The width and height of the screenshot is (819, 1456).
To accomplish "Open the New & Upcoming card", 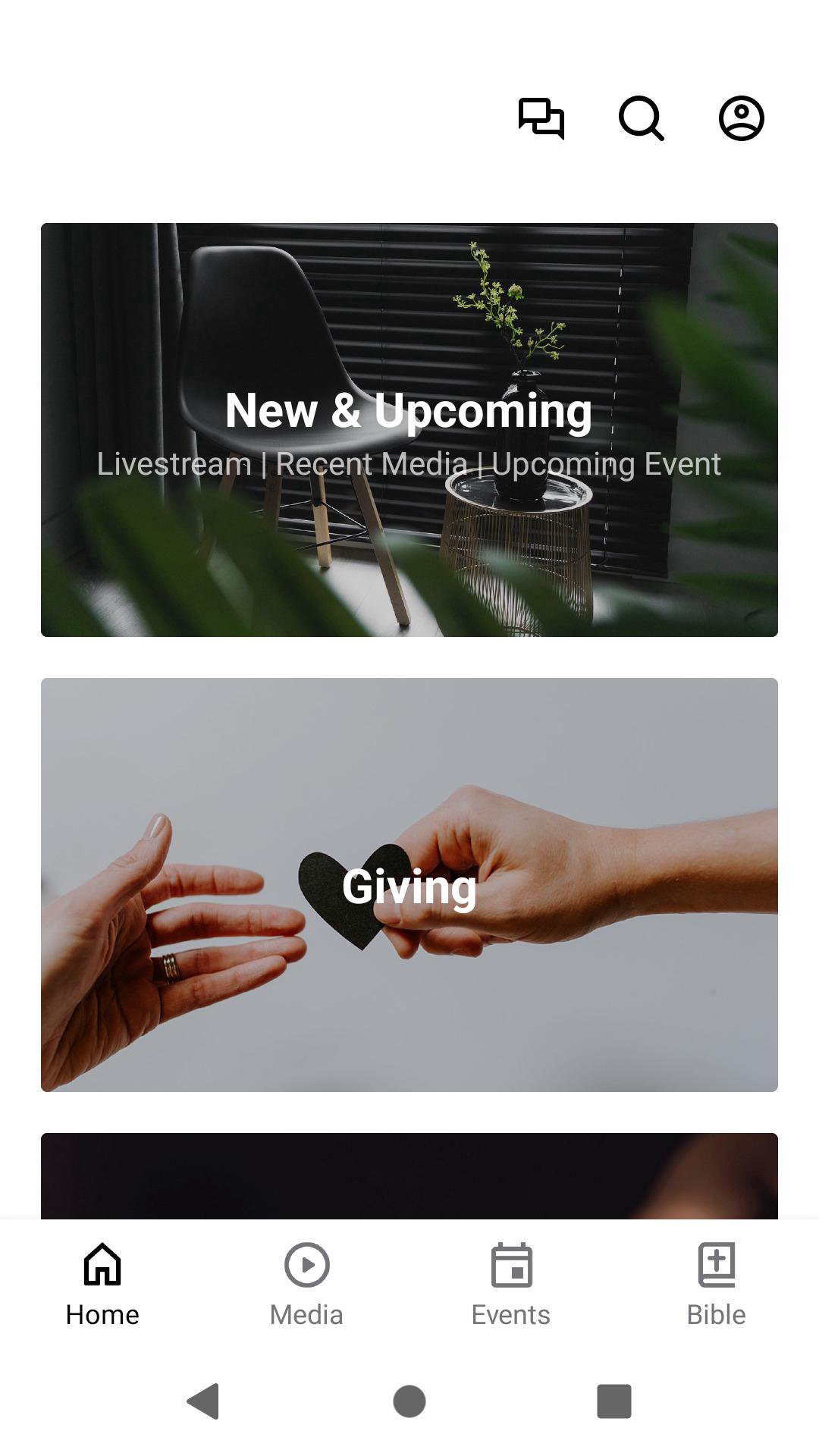I will (x=409, y=429).
